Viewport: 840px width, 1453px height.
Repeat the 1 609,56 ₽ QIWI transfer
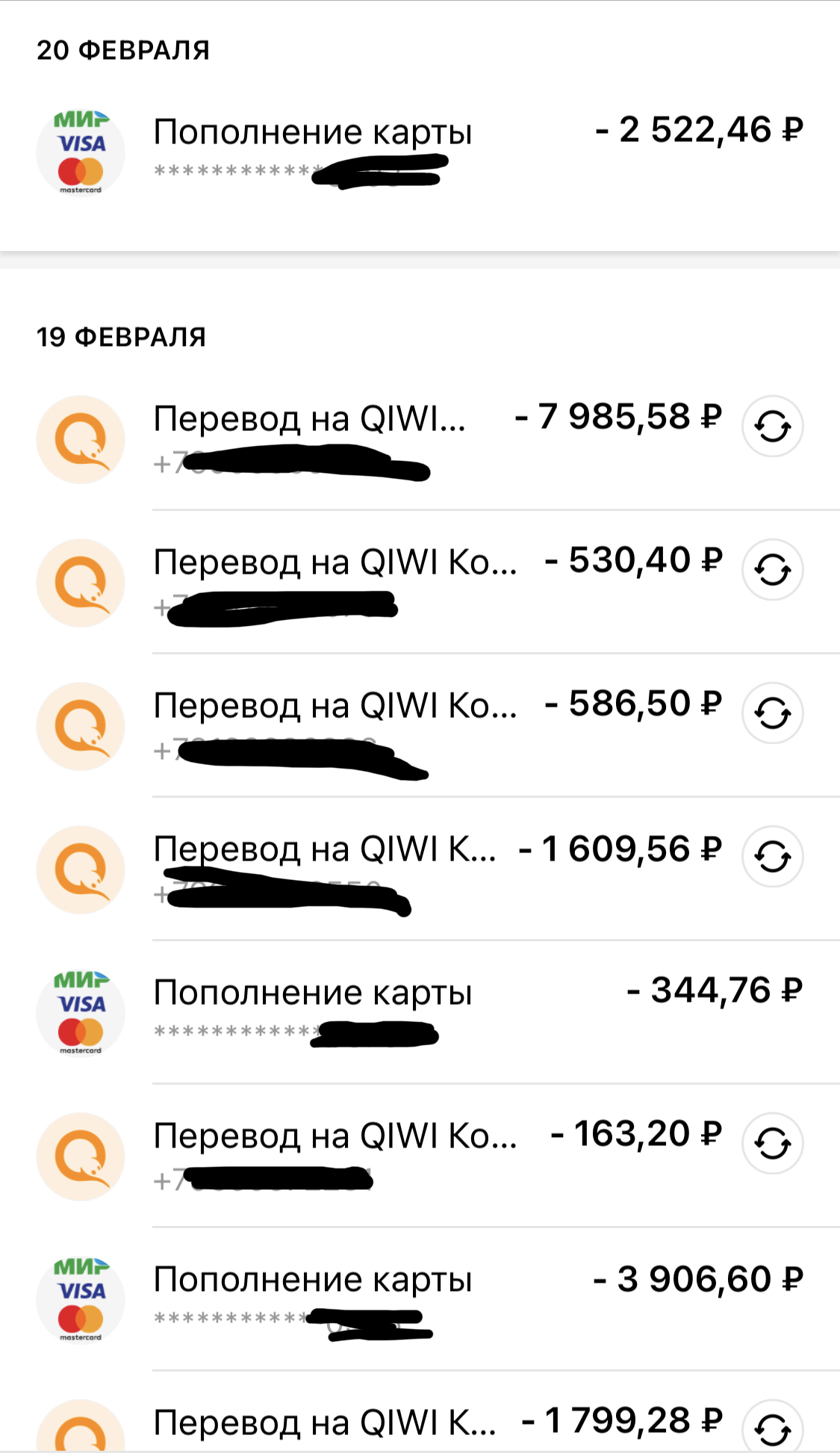pos(772,857)
